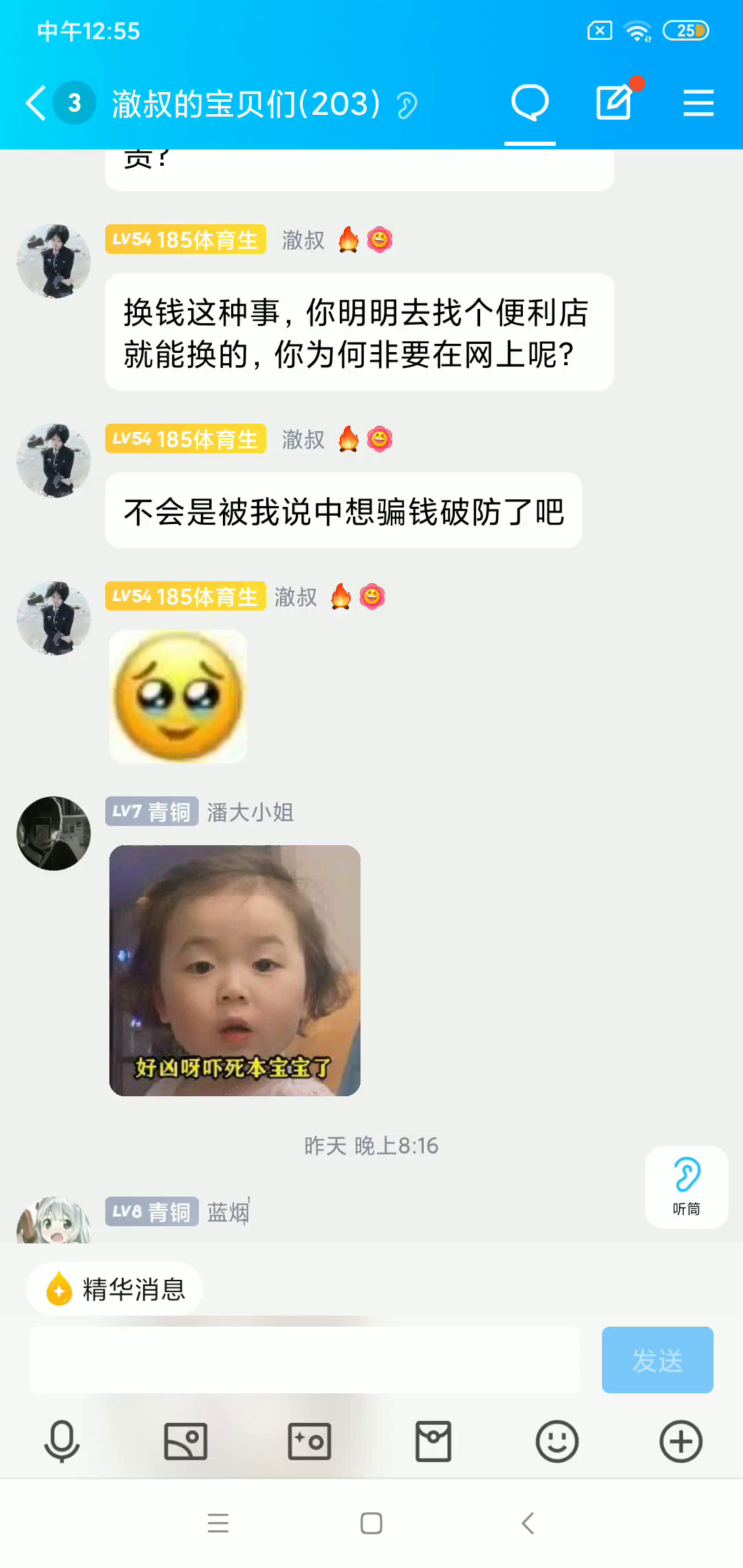
Task: Open the camera capture icon
Action: 310,1441
